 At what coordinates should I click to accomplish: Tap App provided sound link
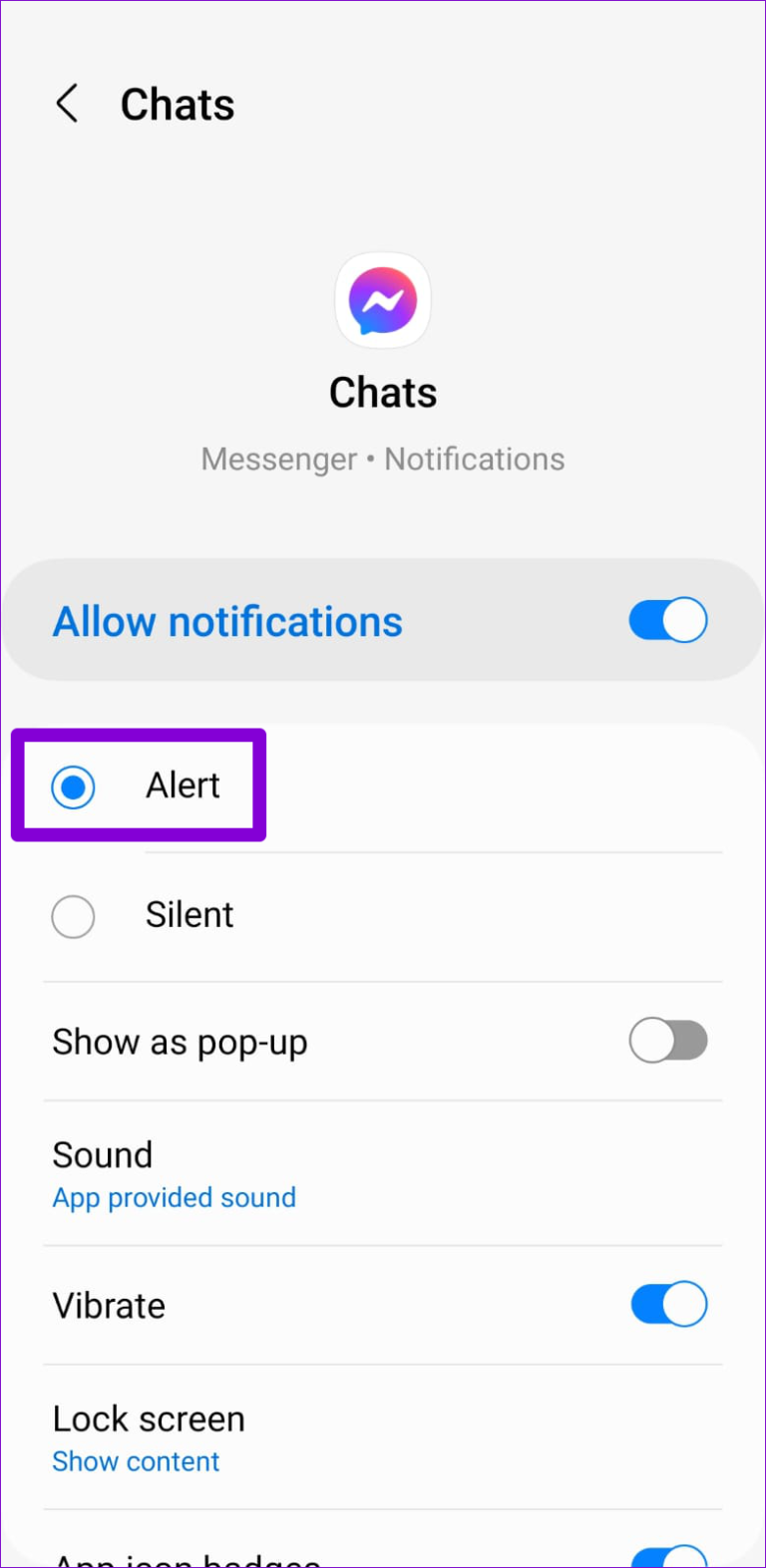tap(174, 1197)
